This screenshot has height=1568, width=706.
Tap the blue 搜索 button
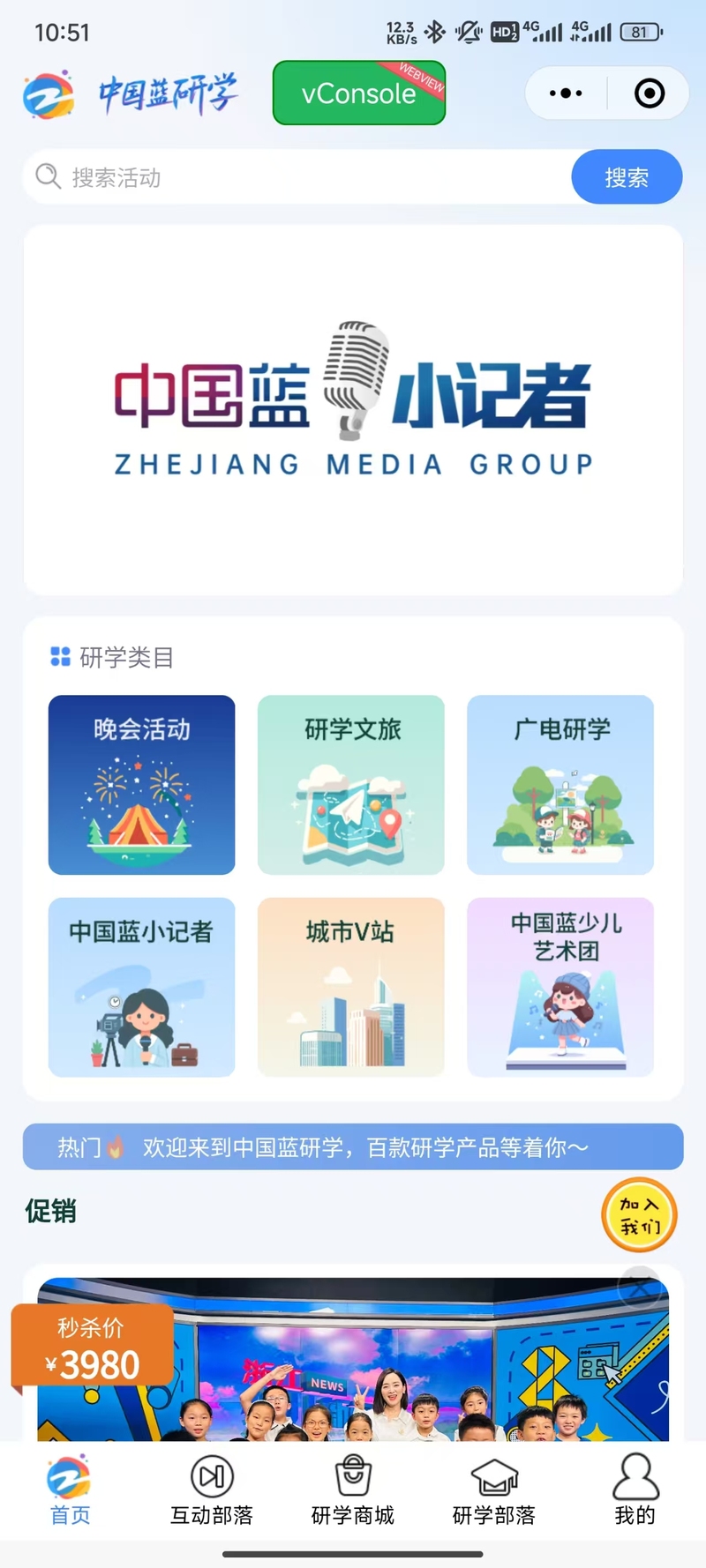click(x=627, y=177)
